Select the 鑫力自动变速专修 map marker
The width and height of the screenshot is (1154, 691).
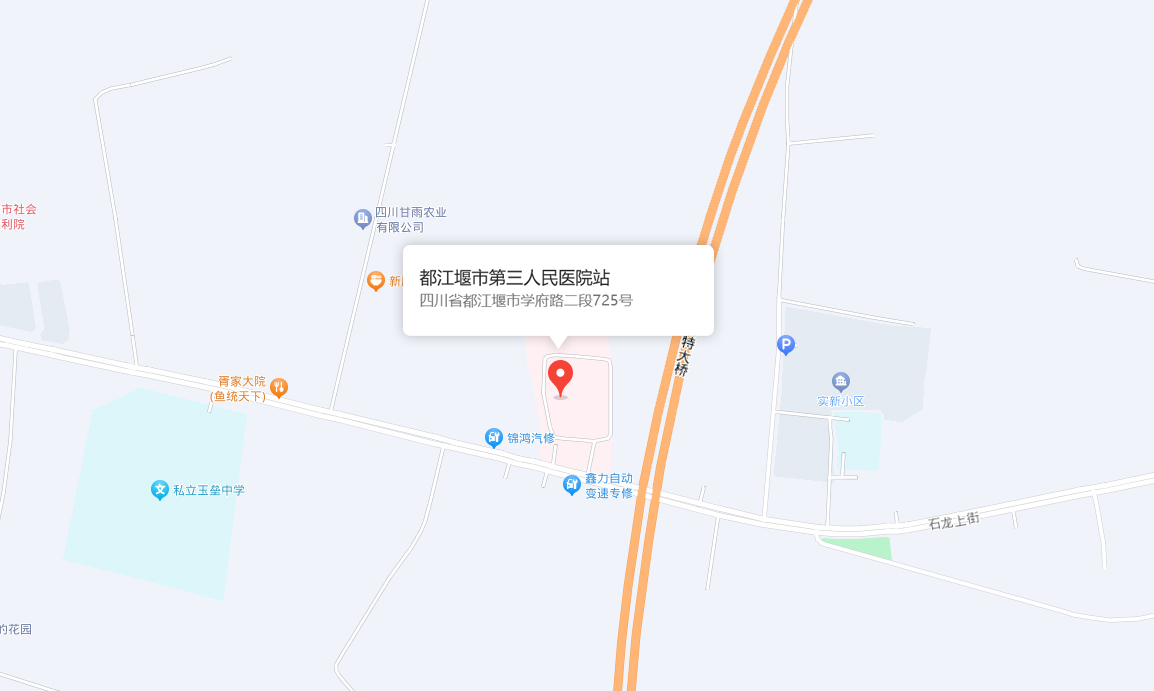click(x=572, y=485)
